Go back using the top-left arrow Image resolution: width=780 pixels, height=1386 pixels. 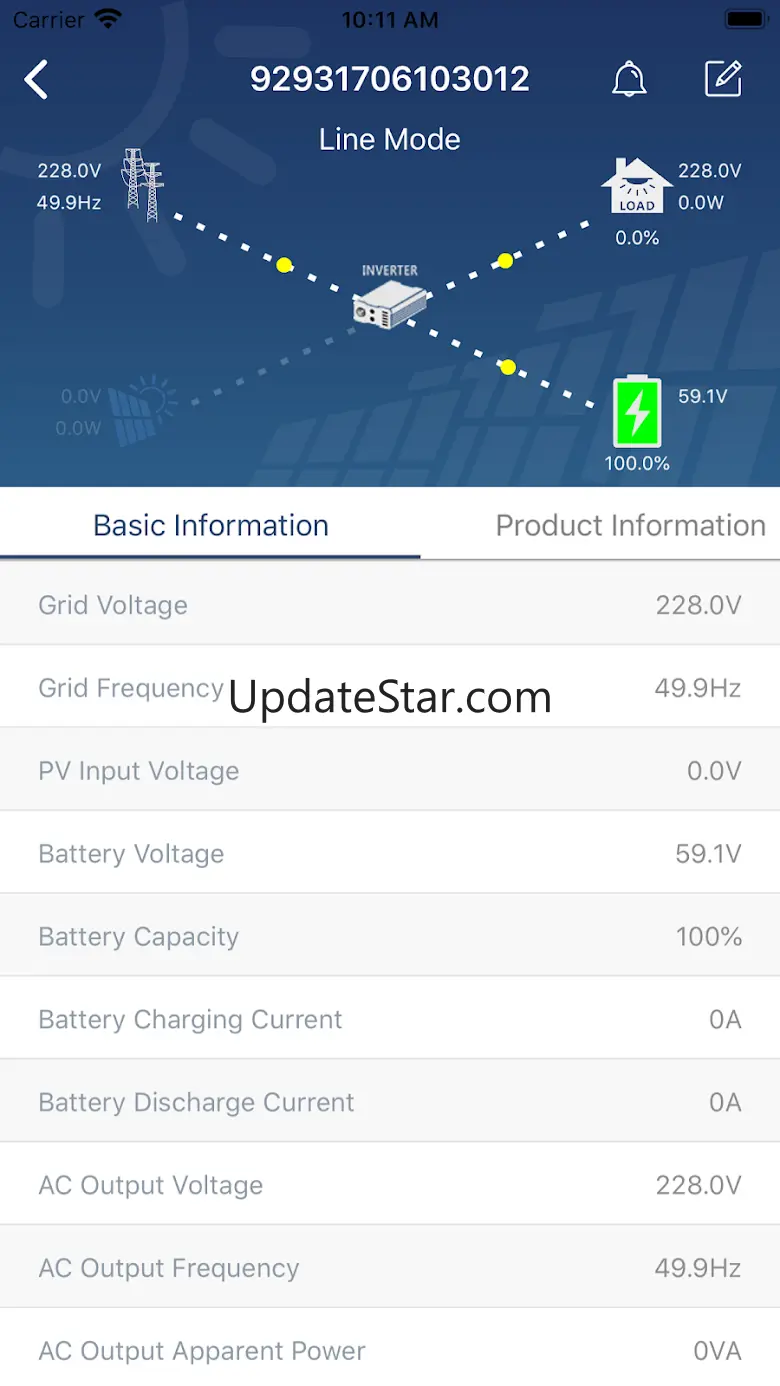coord(37,80)
